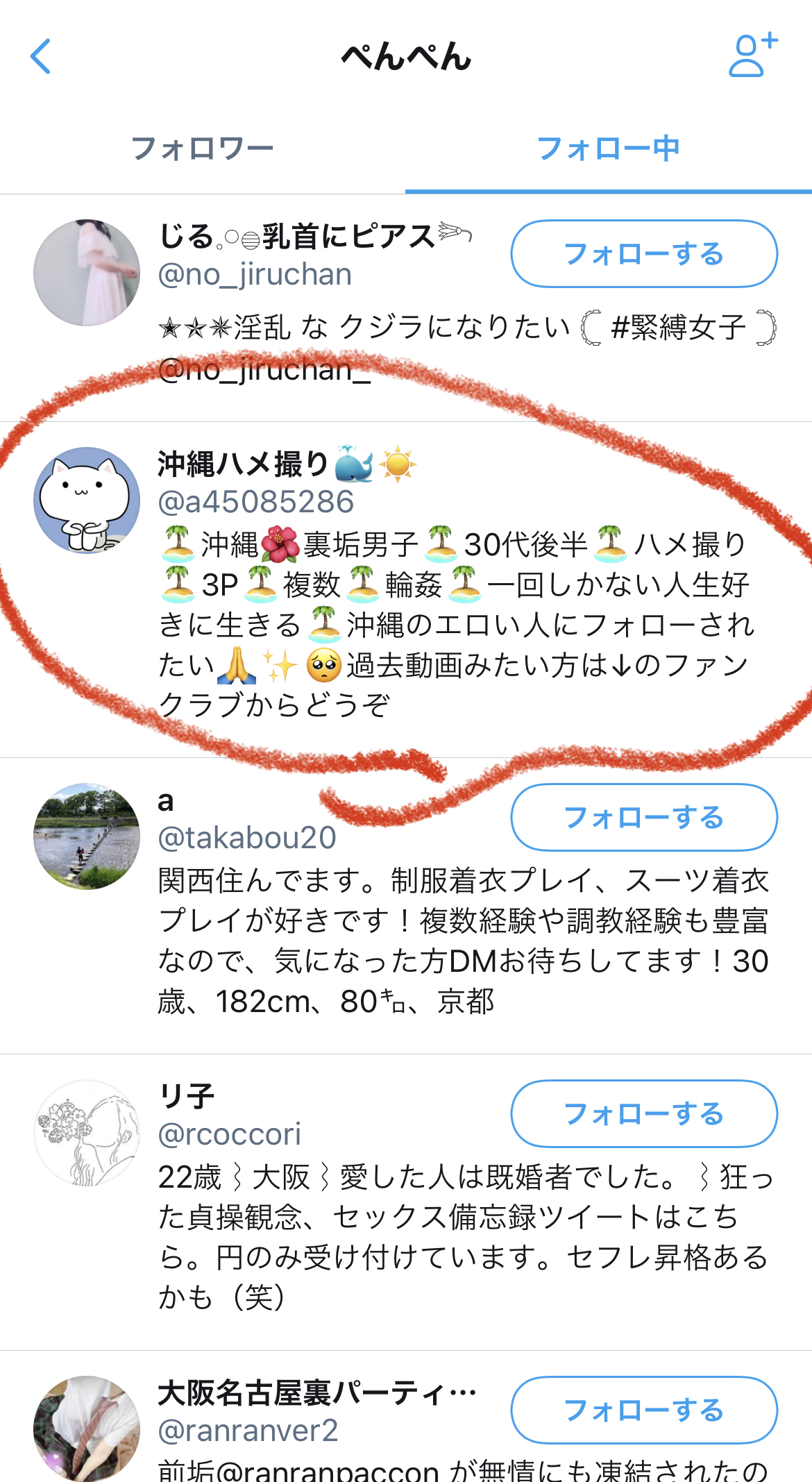Tap user a's display name
Image resolution: width=812 pixels, height=1482 pixels.
coord(167,802)
